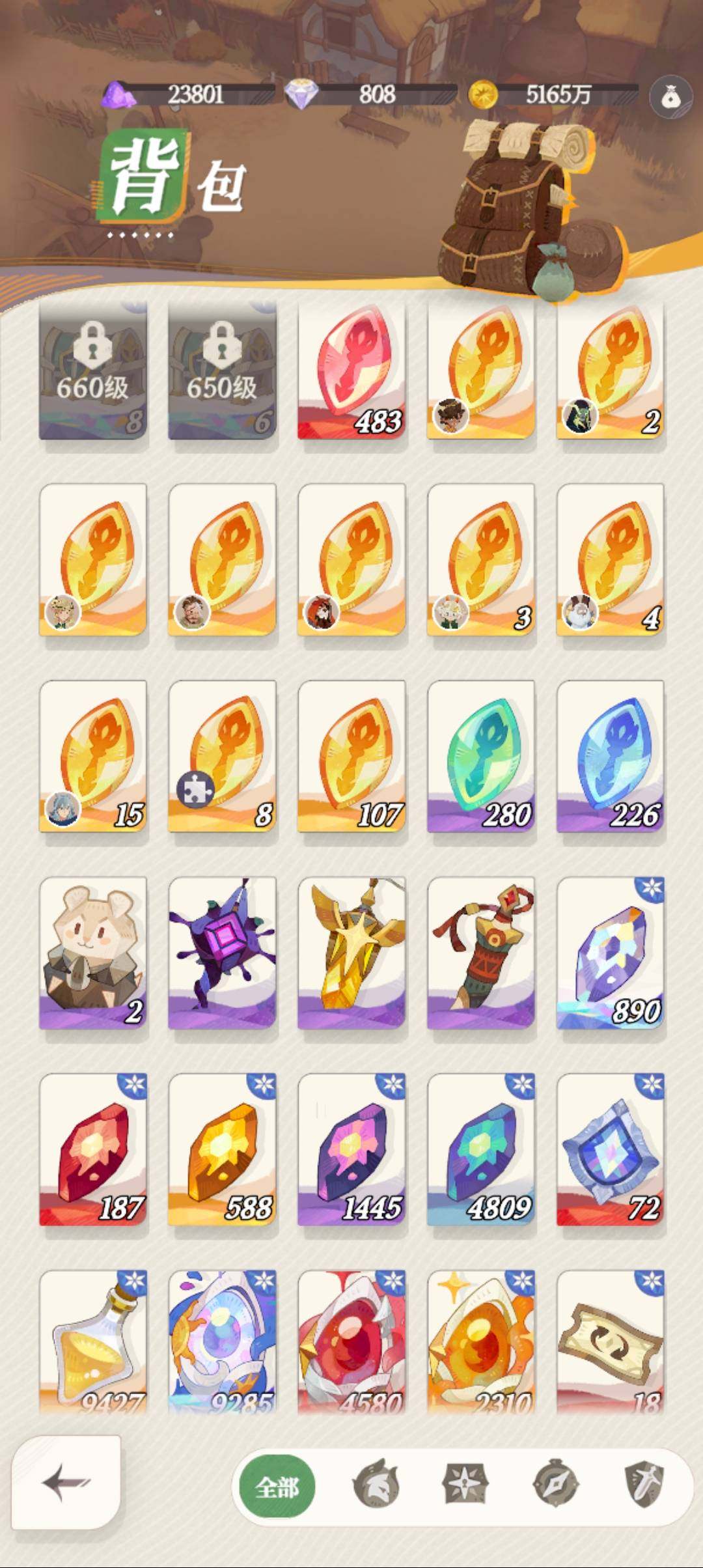This screenshot has height=1568, width=703.
Task: Select the purple cube artifact item
Action: click(222, 953)
